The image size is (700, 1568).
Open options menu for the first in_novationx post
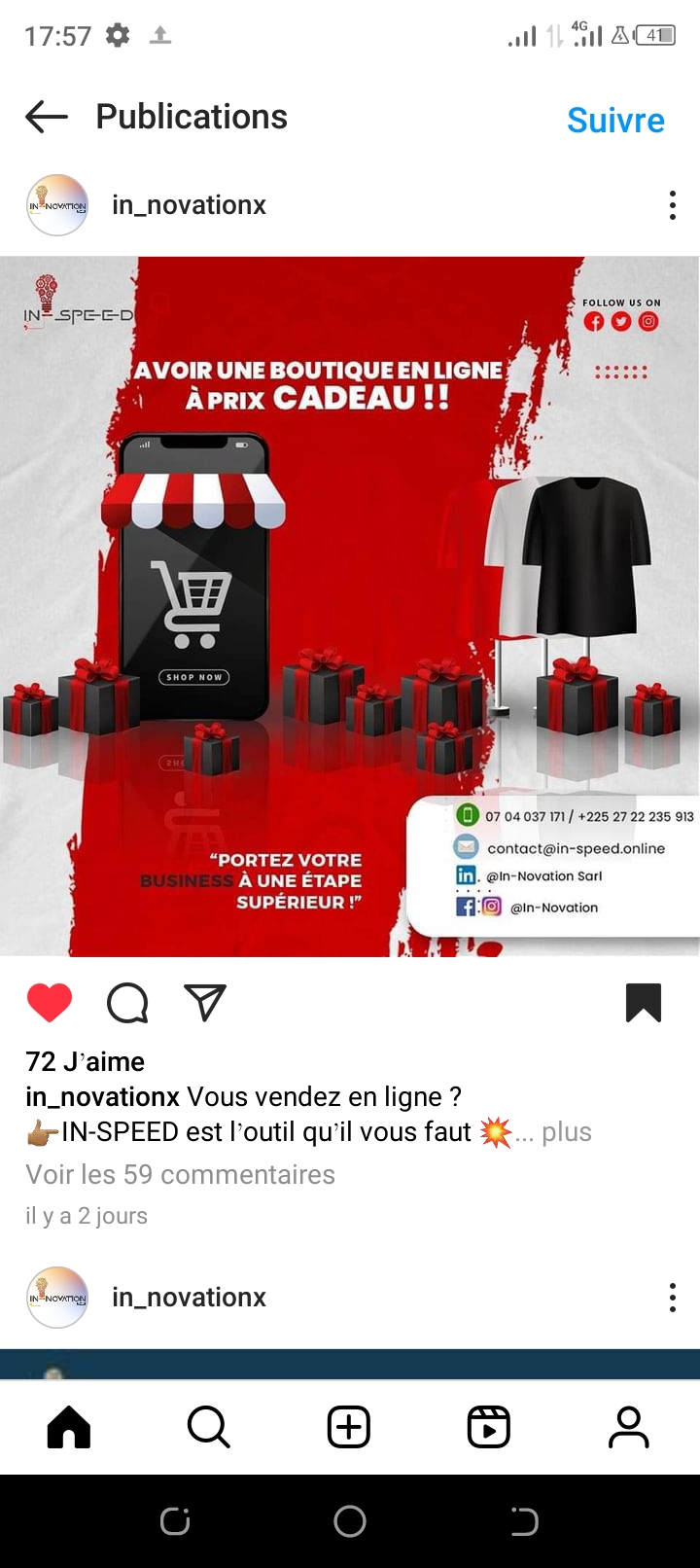point(672,205)
